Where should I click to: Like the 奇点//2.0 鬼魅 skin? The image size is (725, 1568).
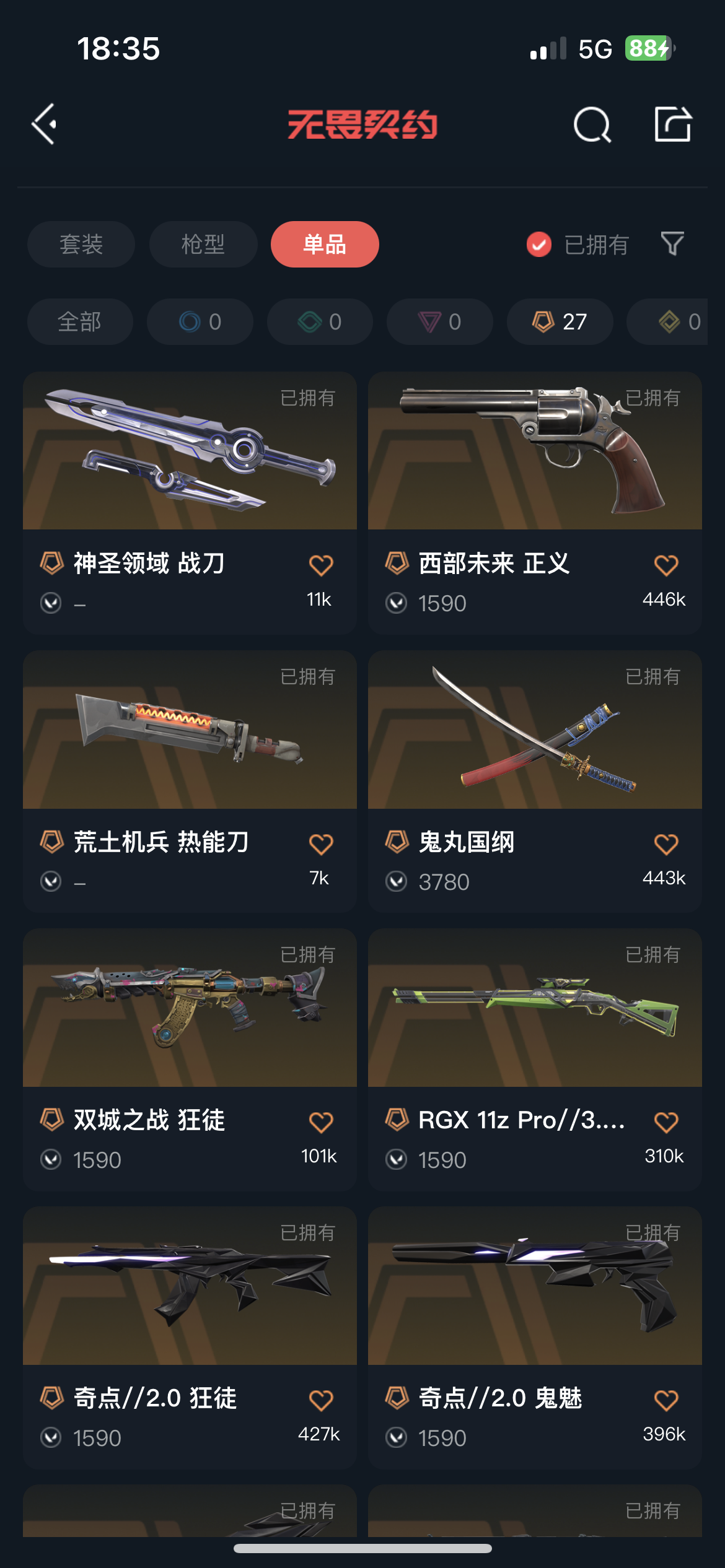(x=666, y=1400)
